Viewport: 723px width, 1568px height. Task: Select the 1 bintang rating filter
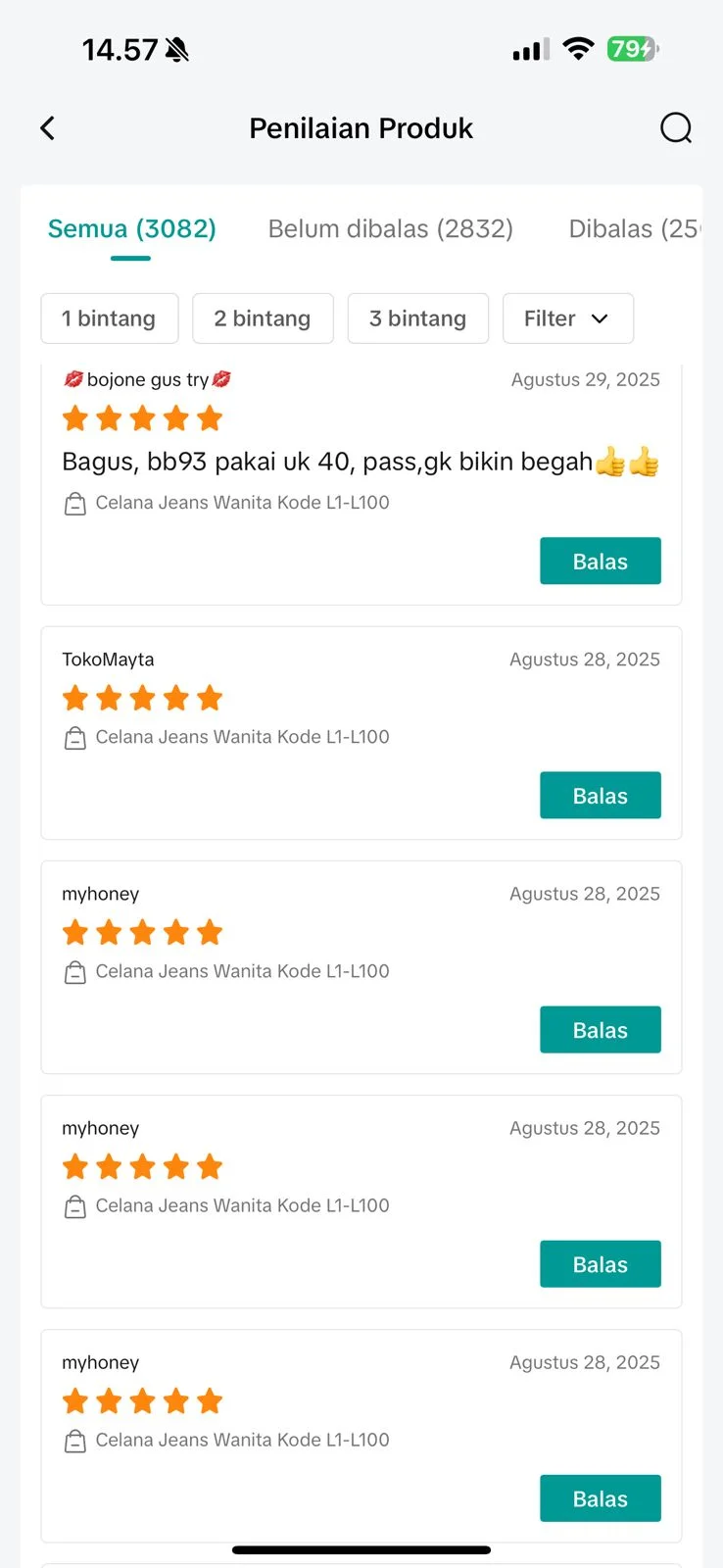click(x=109, y=318)
